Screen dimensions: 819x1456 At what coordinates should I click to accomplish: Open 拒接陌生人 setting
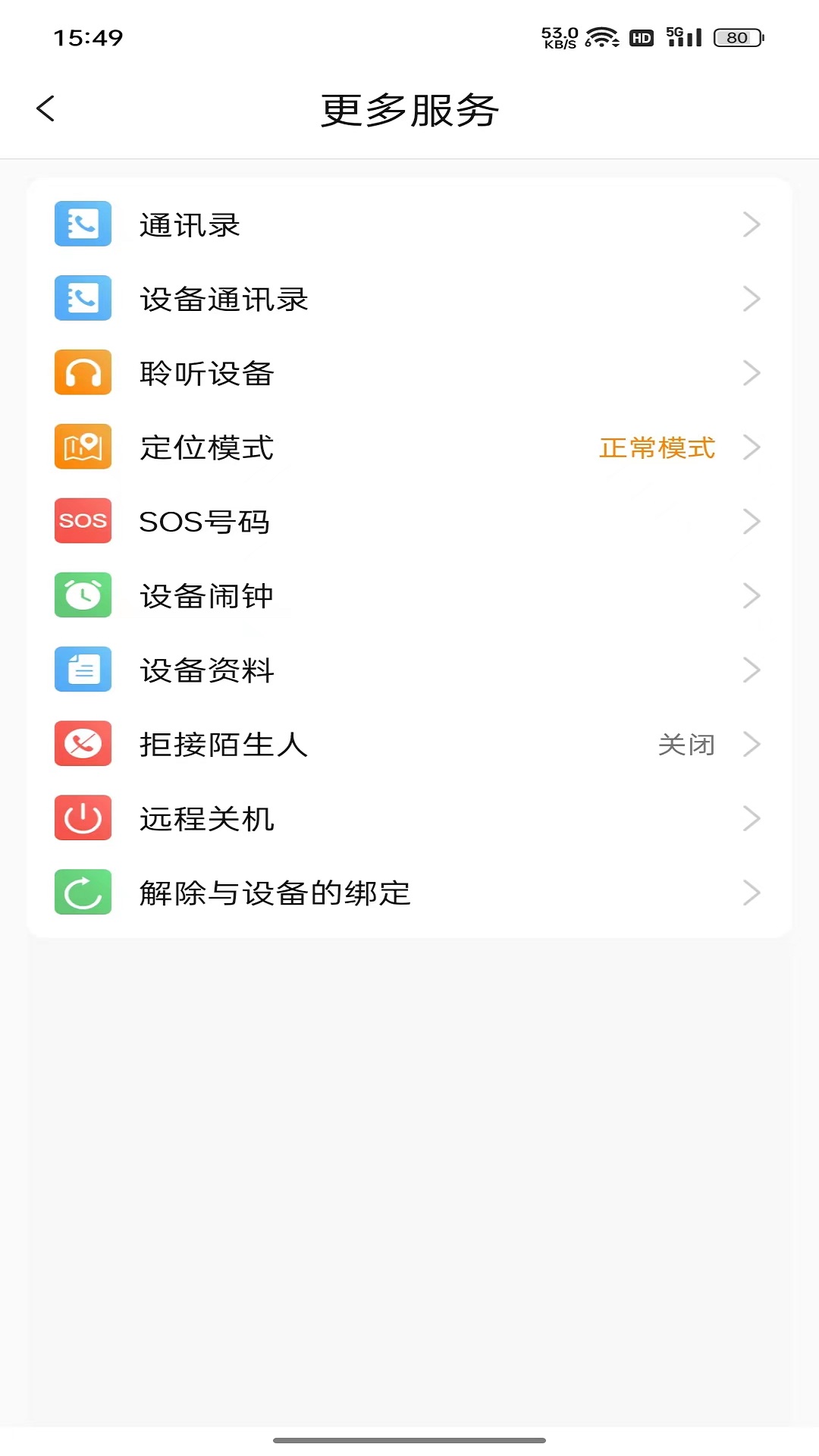point(224,745)
